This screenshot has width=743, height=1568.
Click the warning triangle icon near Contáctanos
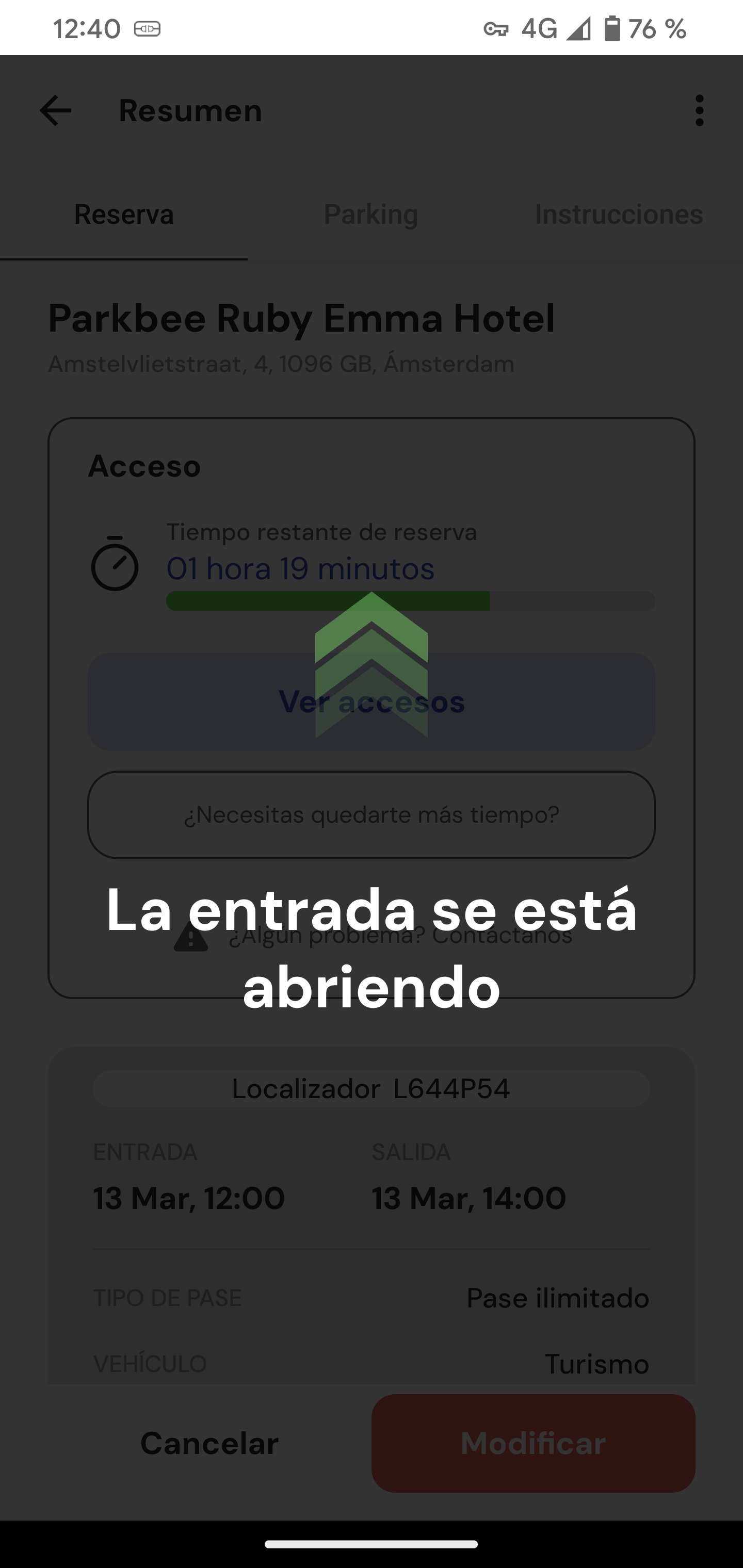(x=192, y=935)
